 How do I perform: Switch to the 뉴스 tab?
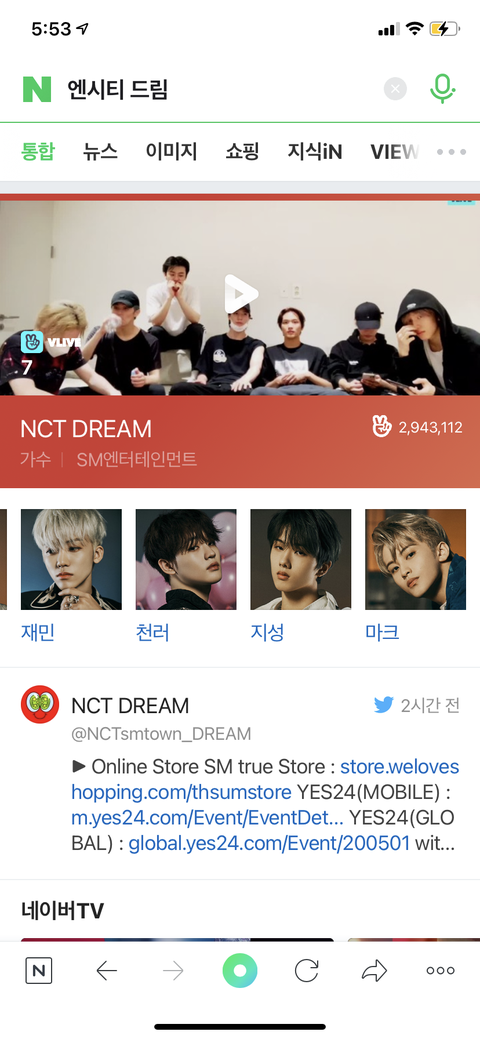[x=100, y=152]
